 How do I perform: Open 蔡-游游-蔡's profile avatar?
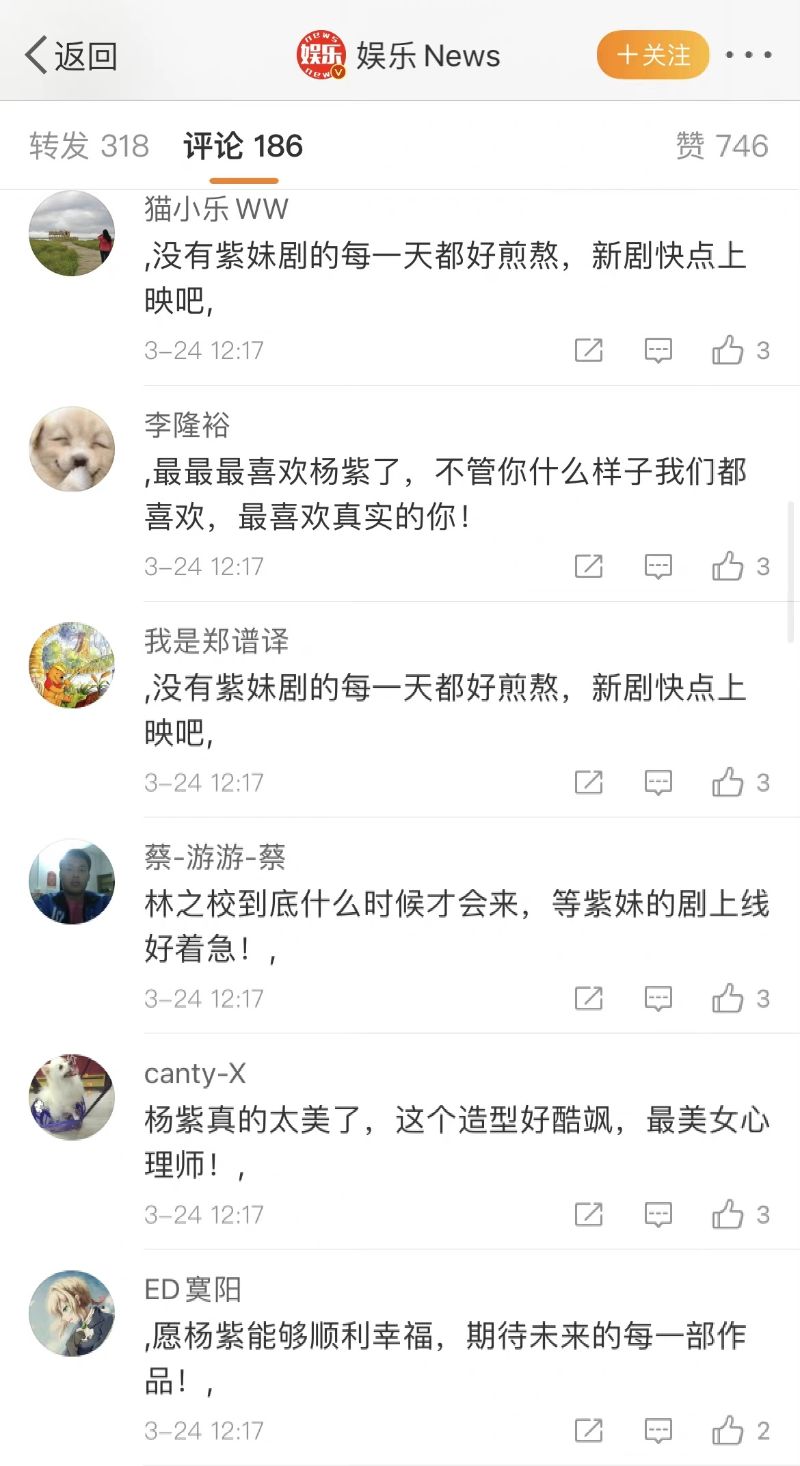pyautogui.click(x=72, y=881)
